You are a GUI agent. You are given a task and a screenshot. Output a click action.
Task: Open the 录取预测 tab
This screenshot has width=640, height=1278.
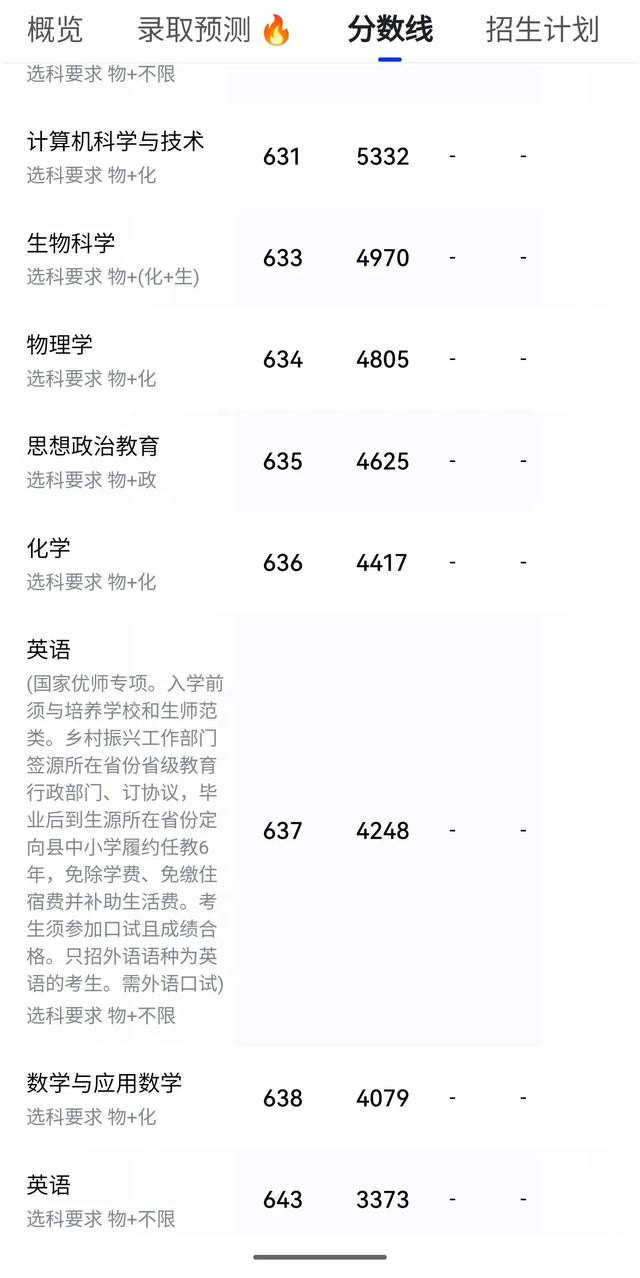(x=214, y=30)
